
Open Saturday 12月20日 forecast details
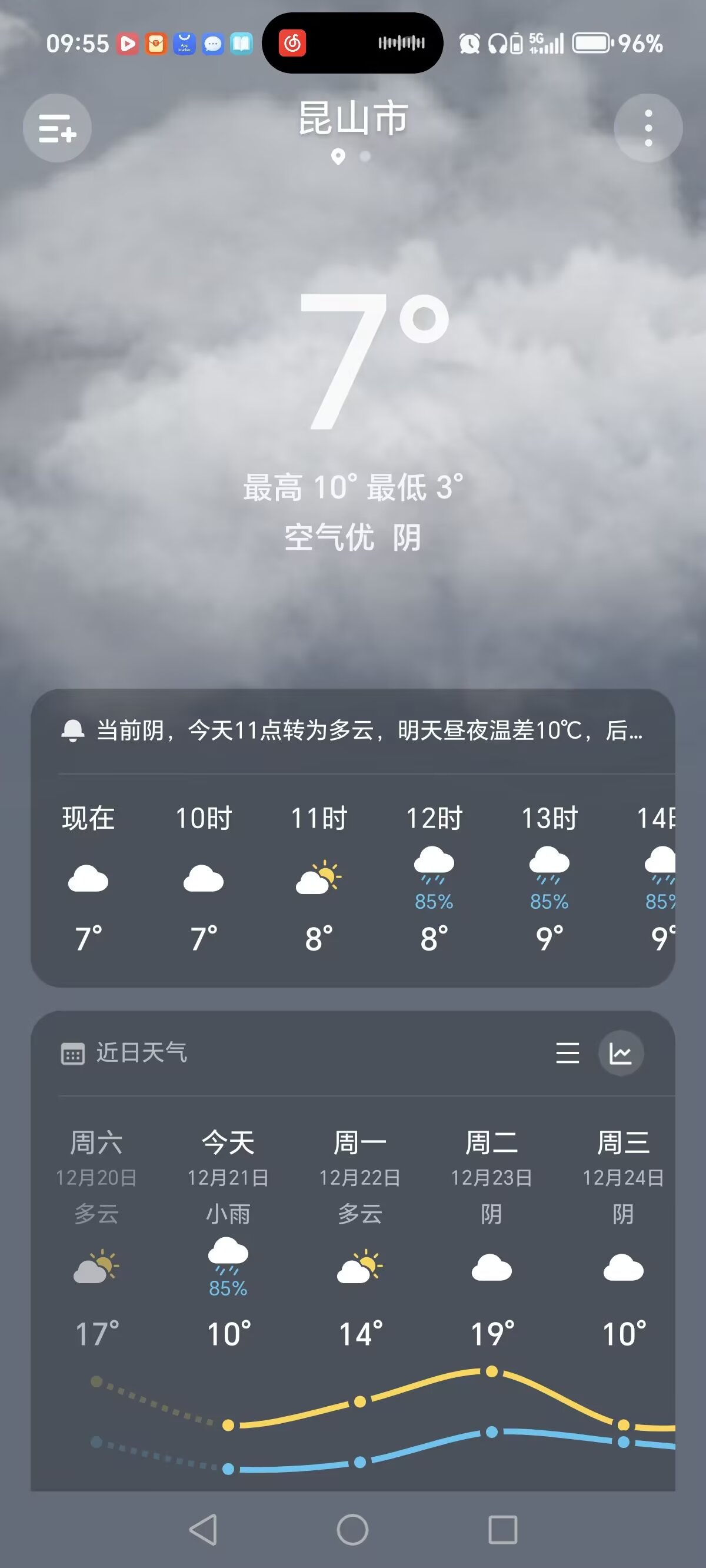(96, 1235)
